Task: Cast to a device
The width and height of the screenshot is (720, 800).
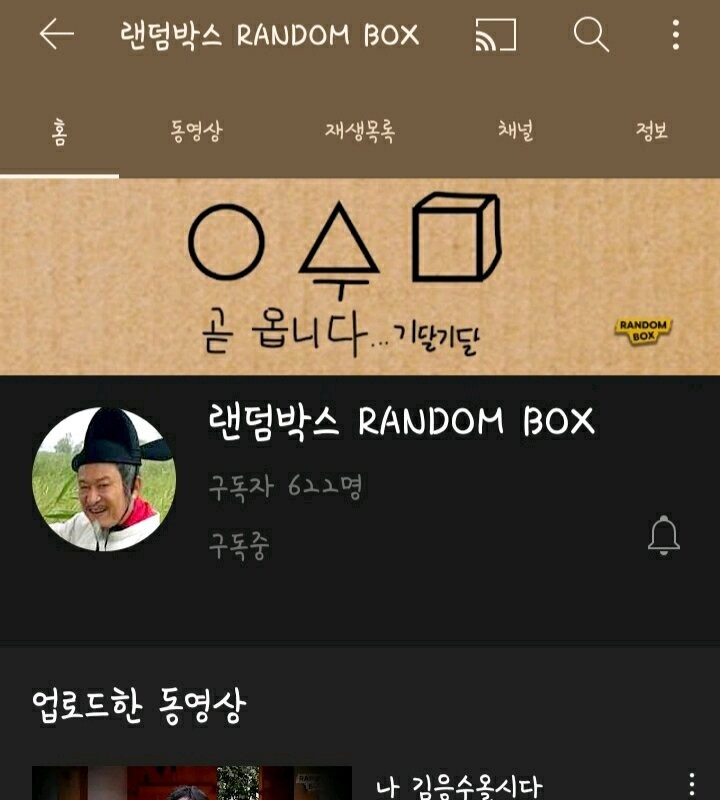Action: click(x=495, y=36)
